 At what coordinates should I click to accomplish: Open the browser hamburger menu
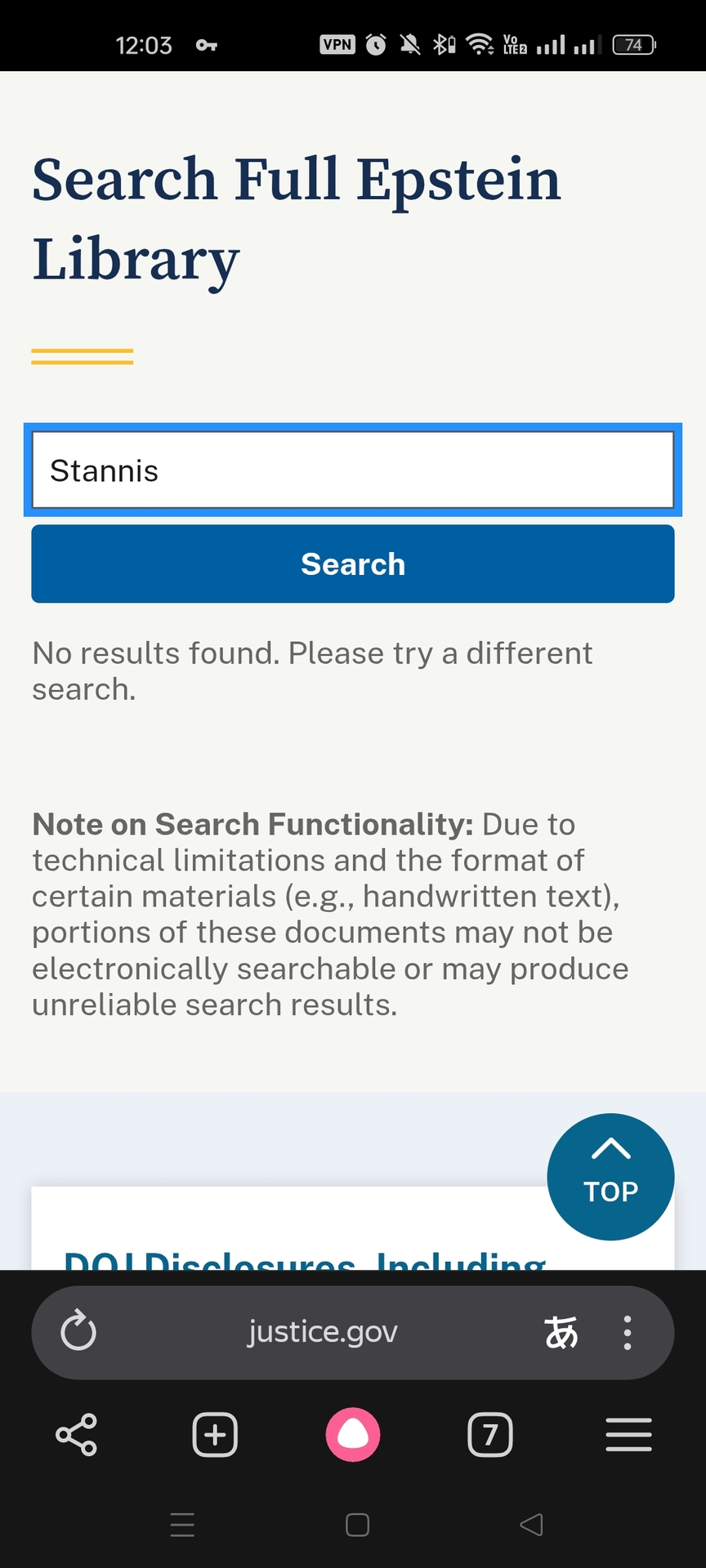(x=628, y=1435)
